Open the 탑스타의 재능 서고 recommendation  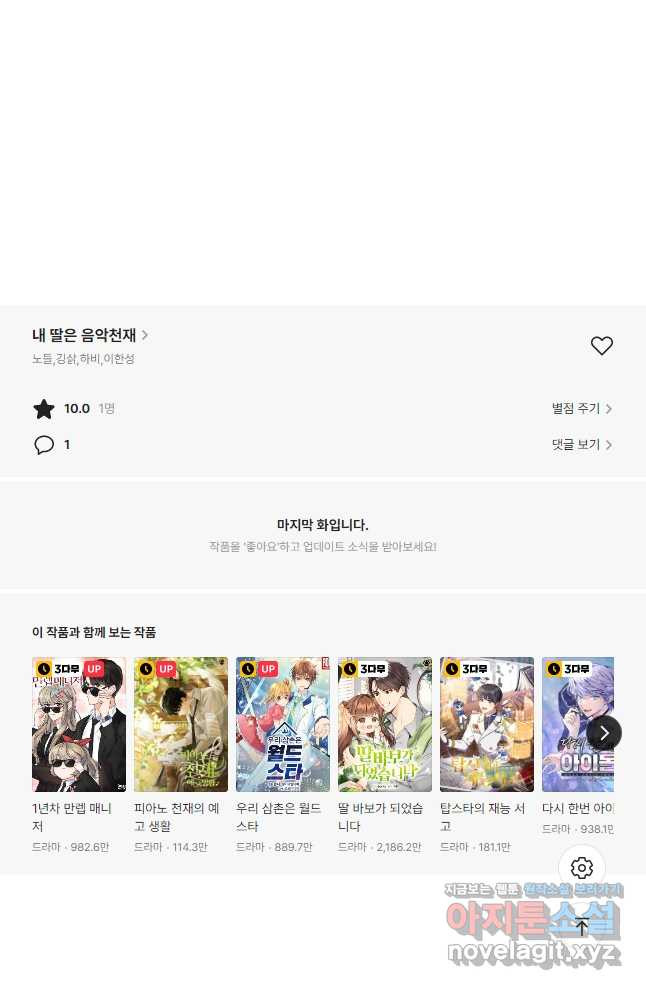pyautogui.click(x=487, y=724)
